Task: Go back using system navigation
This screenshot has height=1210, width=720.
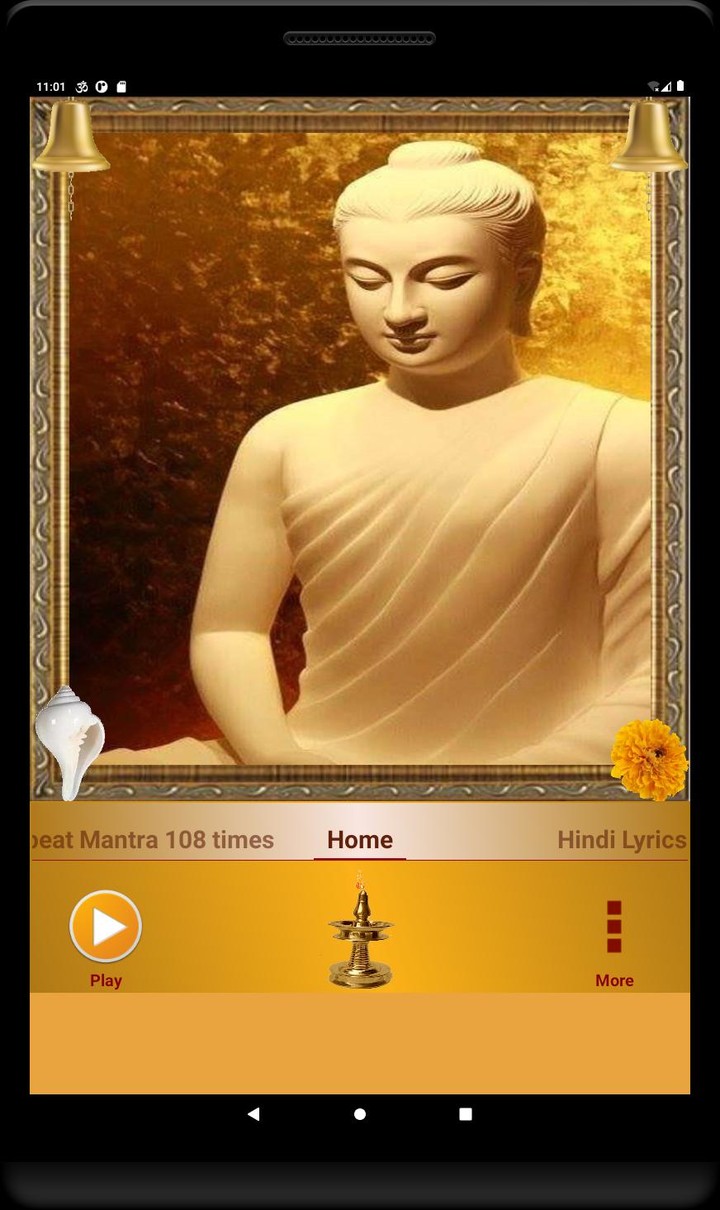Action: pyautogui.click(x=254, y=1114)
